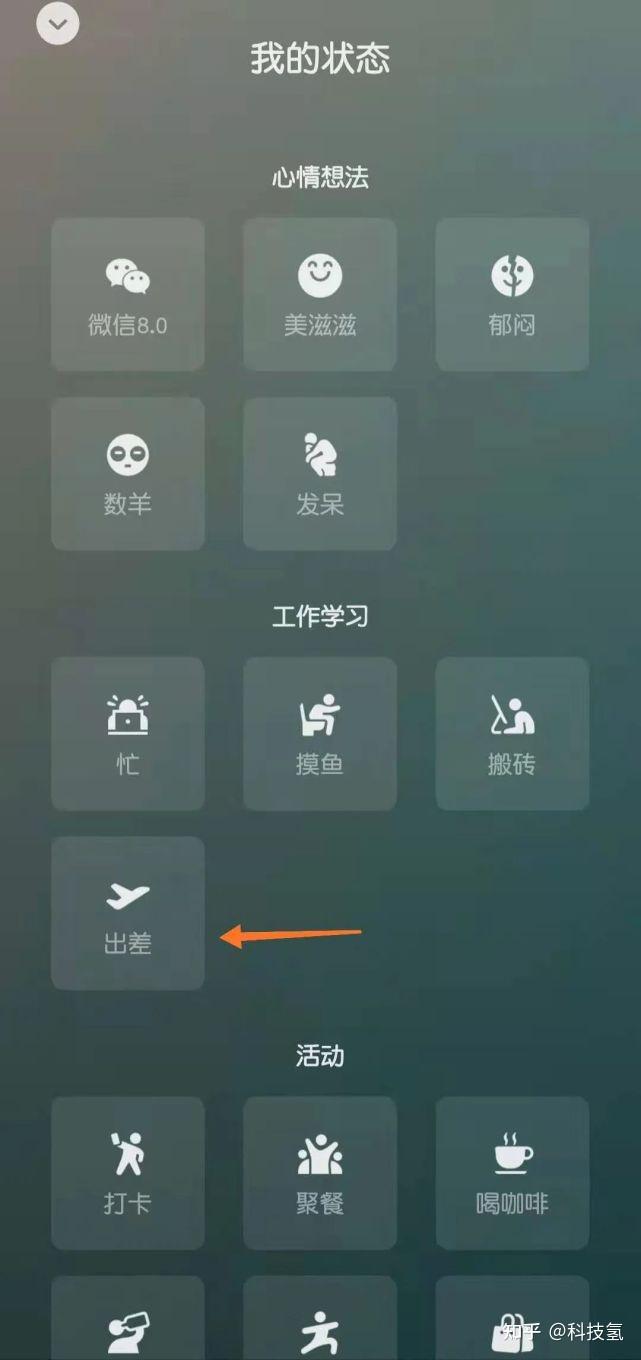Pick the 打卡 activity status

pyautogui.click(x=128, y=1174)
